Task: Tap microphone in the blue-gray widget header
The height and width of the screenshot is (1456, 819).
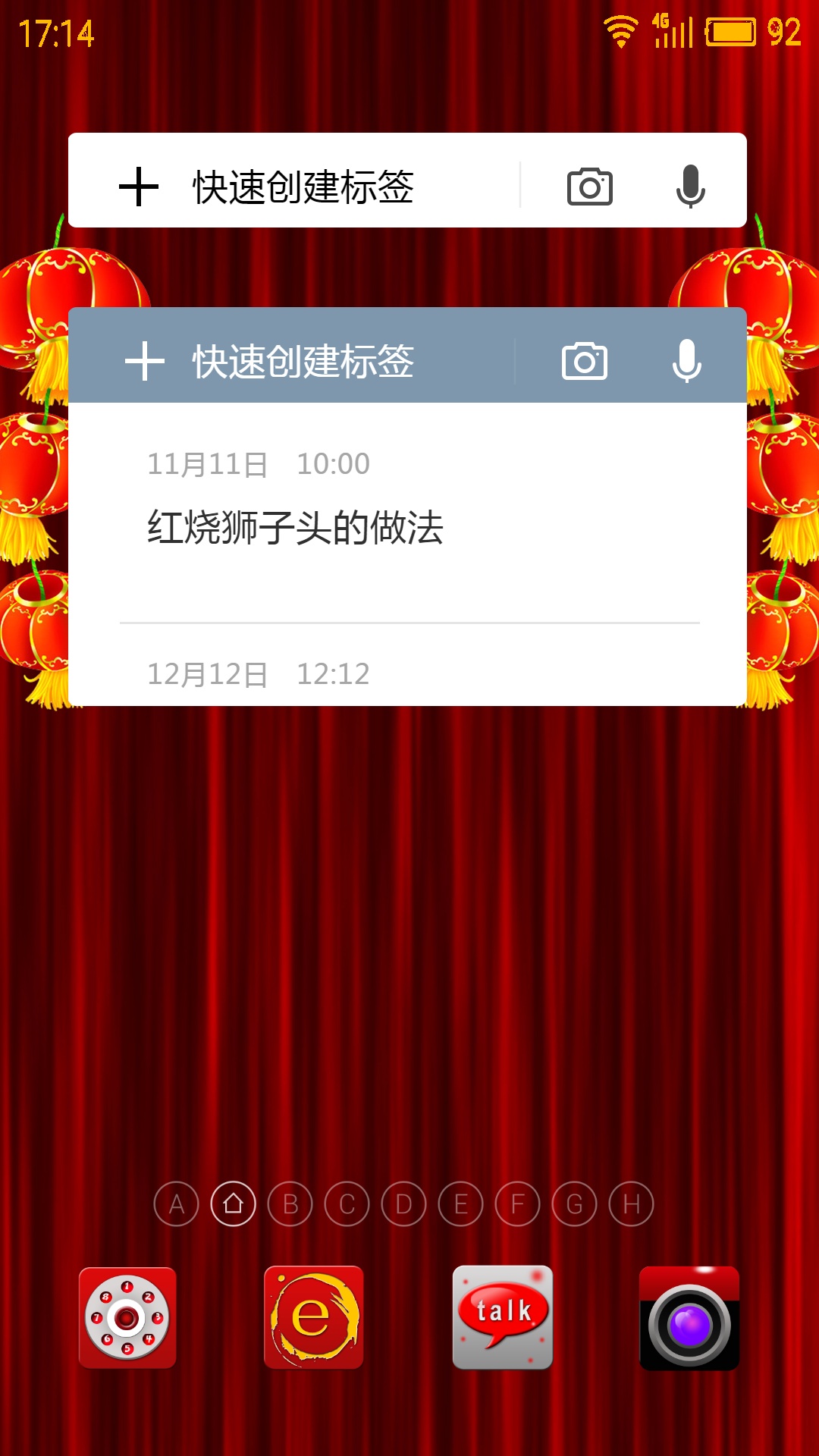Action: (686, 361)
